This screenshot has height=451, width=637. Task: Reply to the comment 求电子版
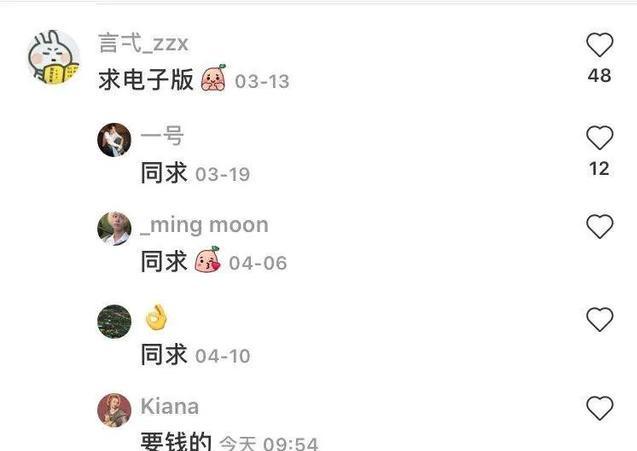pyautogui.click(x=146, y=80)
